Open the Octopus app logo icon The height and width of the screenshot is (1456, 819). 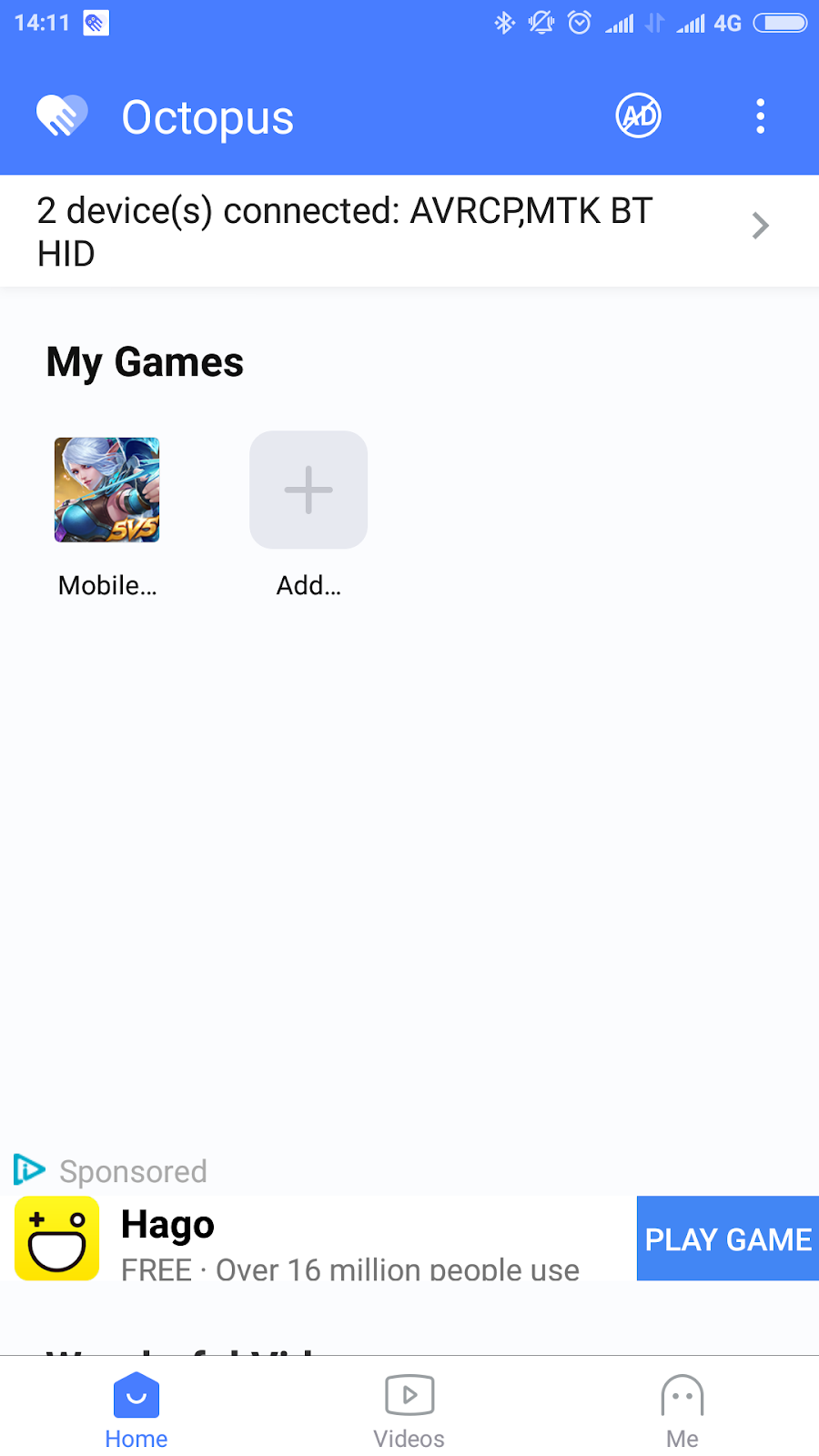click(x=60, y=116)
